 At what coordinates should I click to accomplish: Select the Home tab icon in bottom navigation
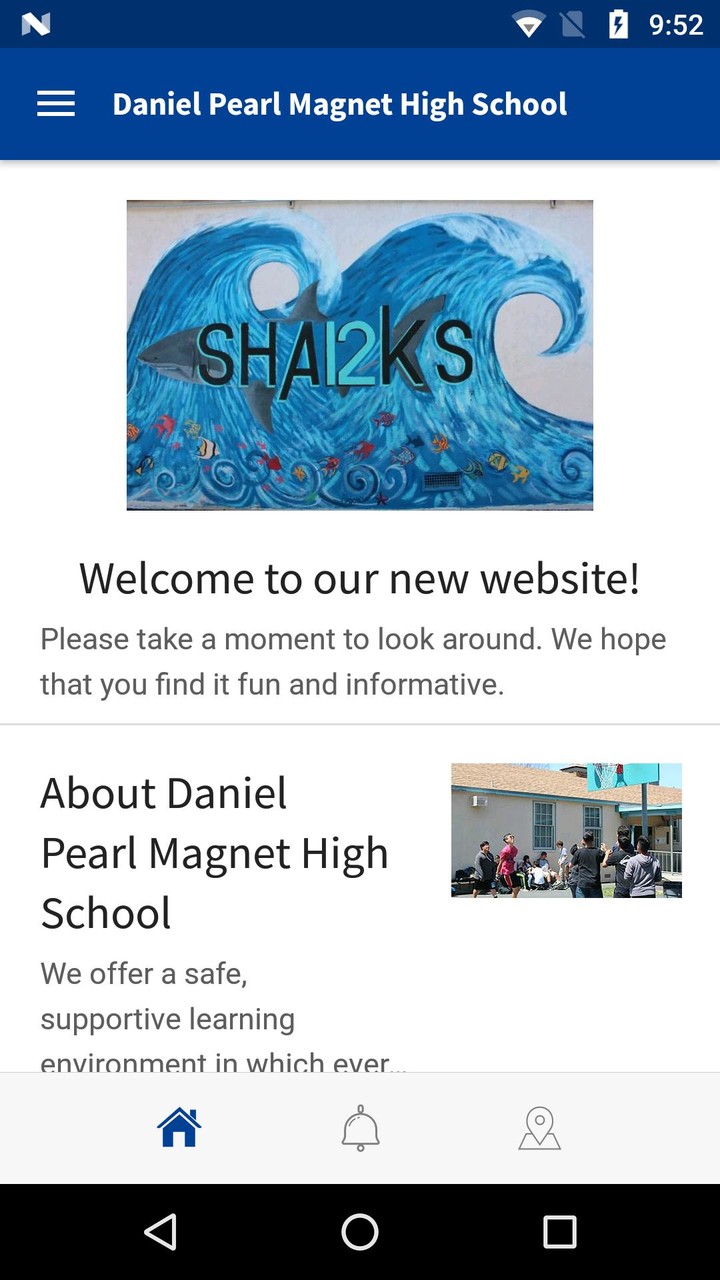[x=179, y=1127]
